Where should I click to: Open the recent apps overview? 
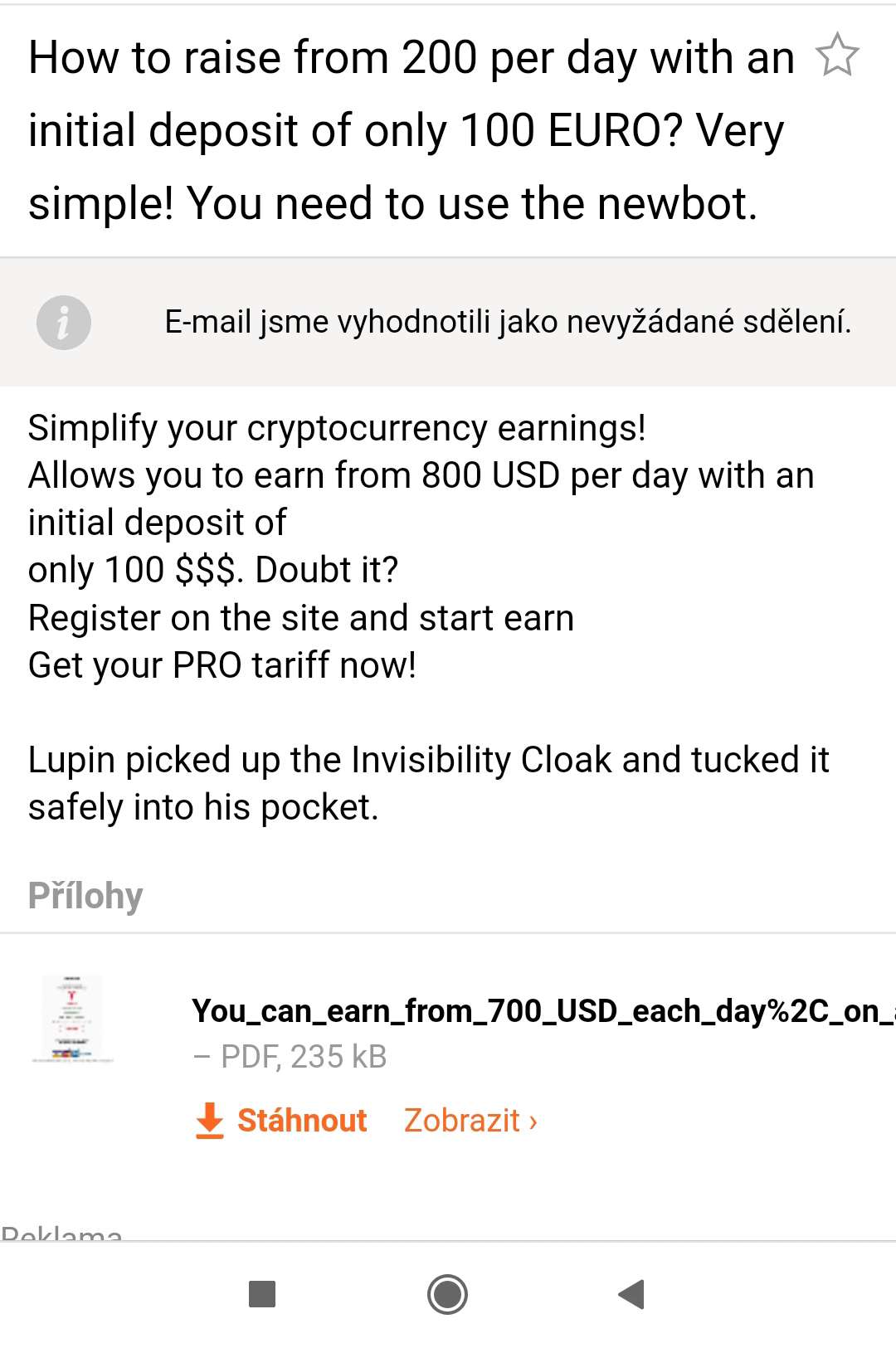tap(262, 1294)
